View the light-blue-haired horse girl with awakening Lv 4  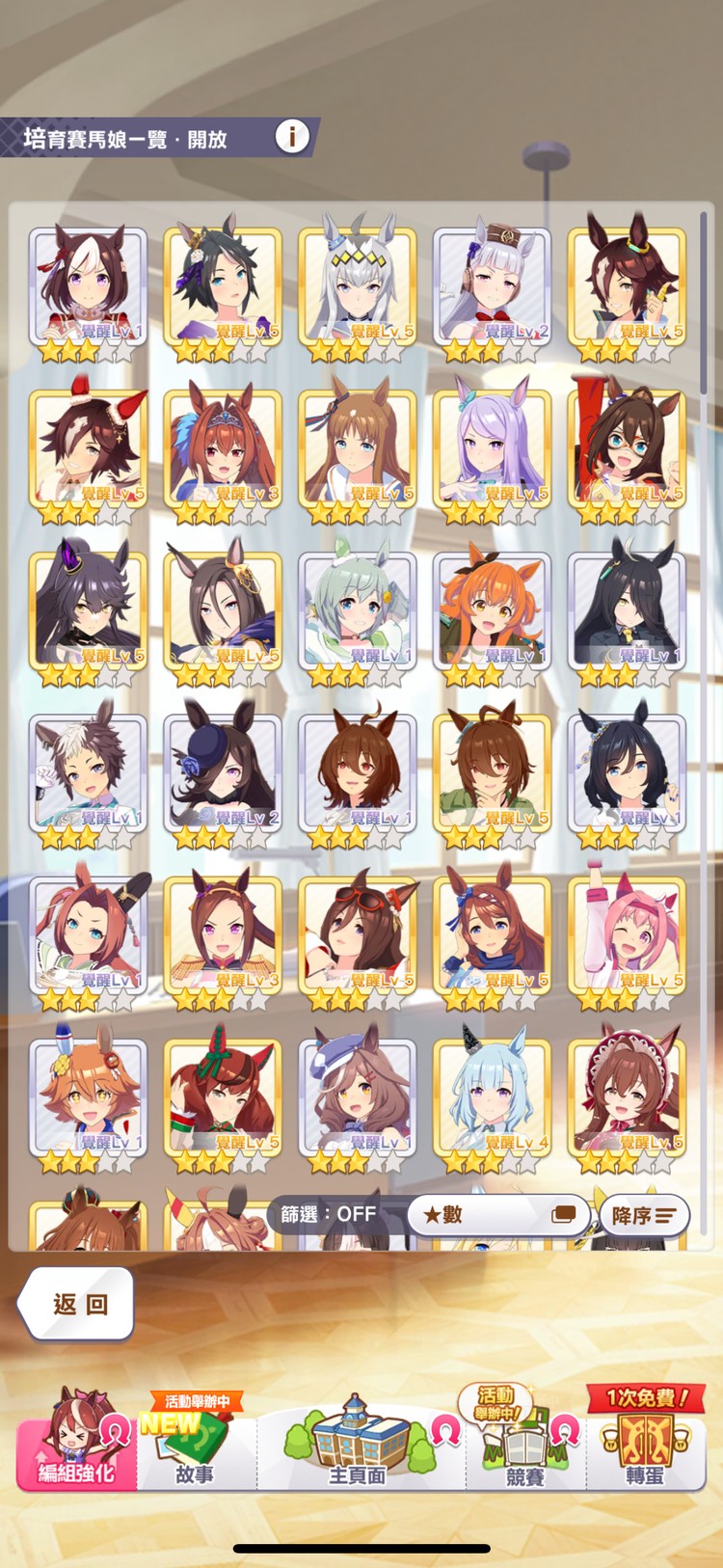click(x=493, y=1097)
